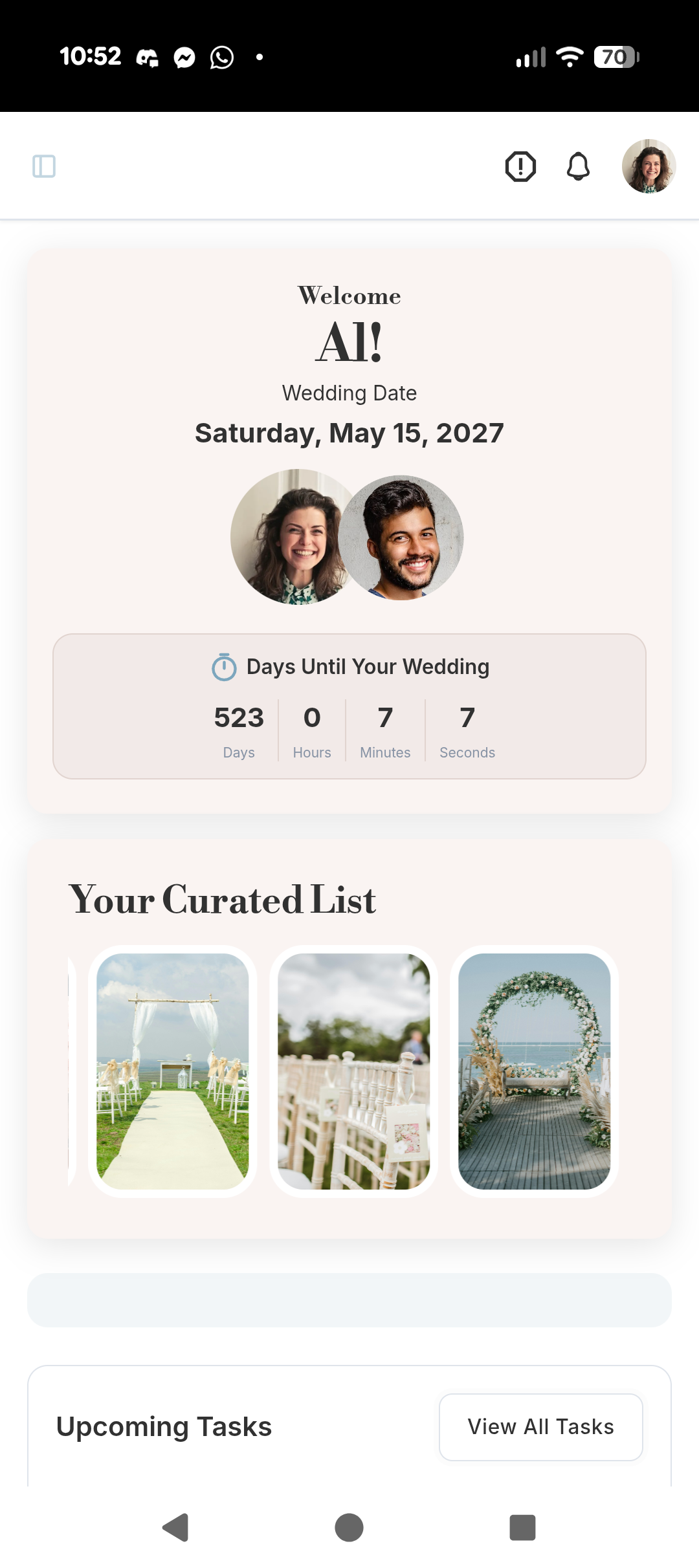Screen dimensions: 699x1568
Task: Click the Your Curated List section title
Action: point(222,900)
